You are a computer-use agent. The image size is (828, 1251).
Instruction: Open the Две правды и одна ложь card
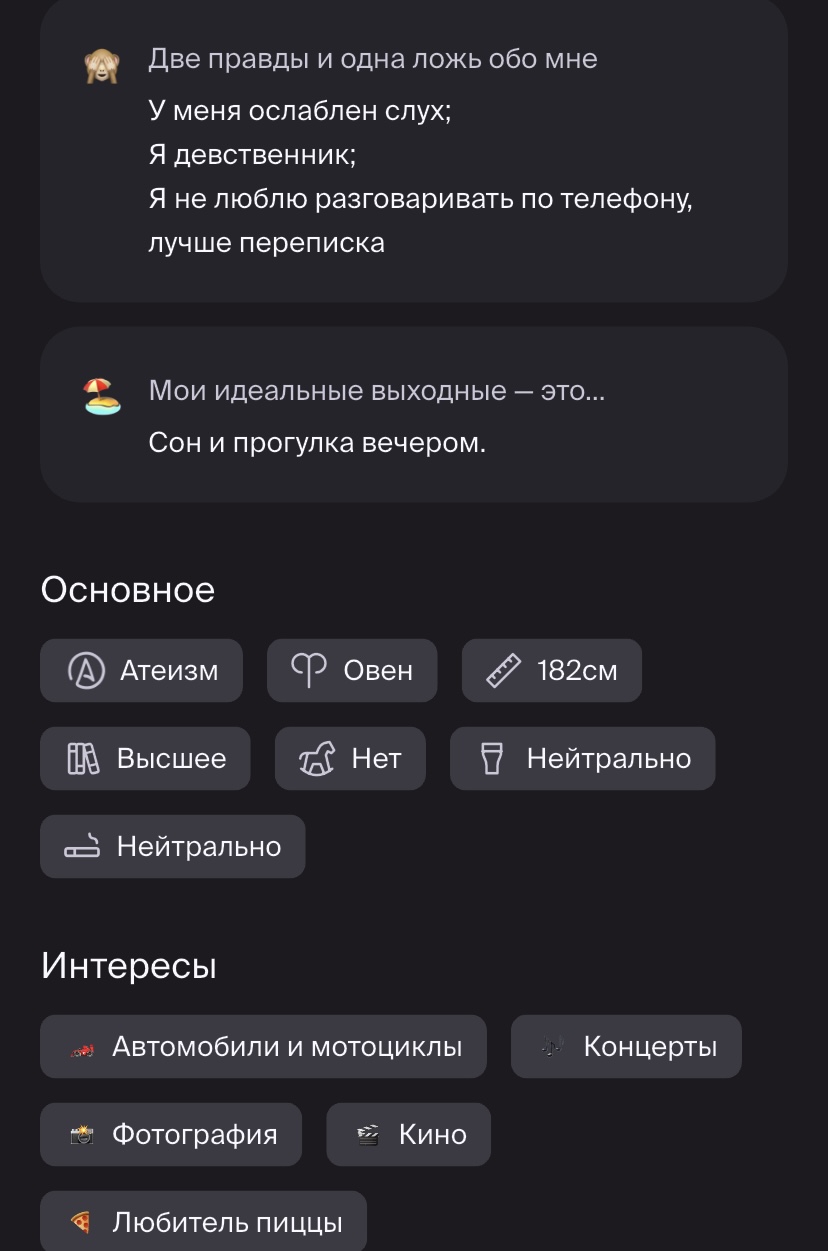pos(413,150)
